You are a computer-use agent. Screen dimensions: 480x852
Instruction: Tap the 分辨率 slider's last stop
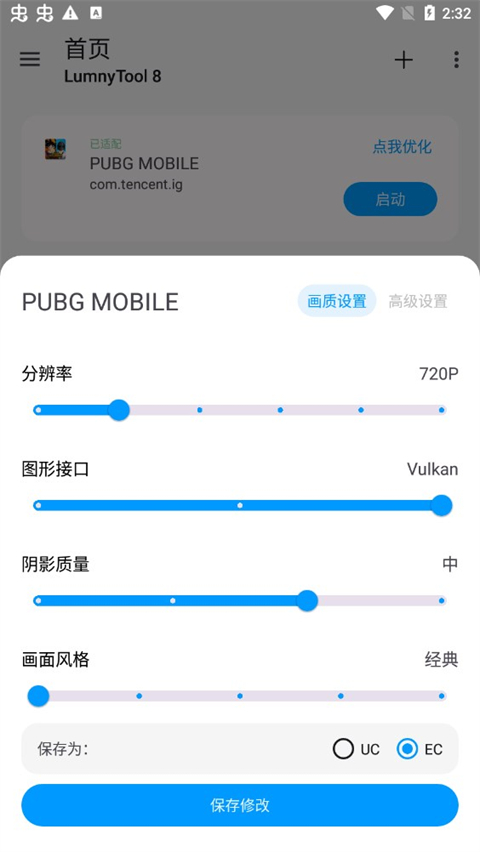pyautogui.click(x=441, y=410)
